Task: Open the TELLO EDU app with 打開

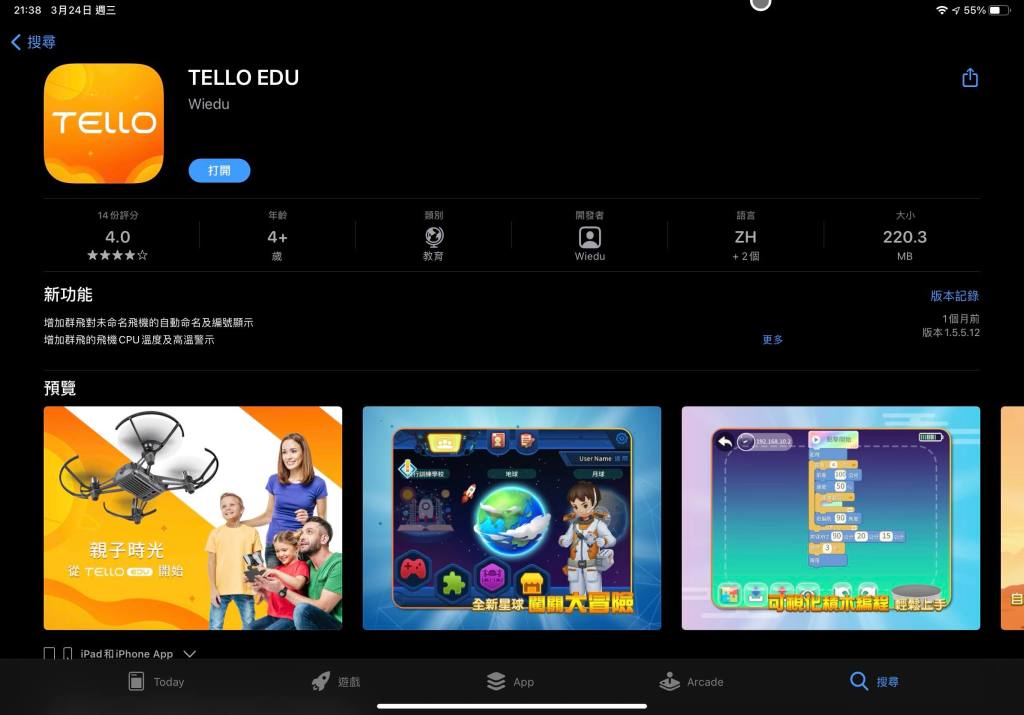Action: tap(219, 171)
